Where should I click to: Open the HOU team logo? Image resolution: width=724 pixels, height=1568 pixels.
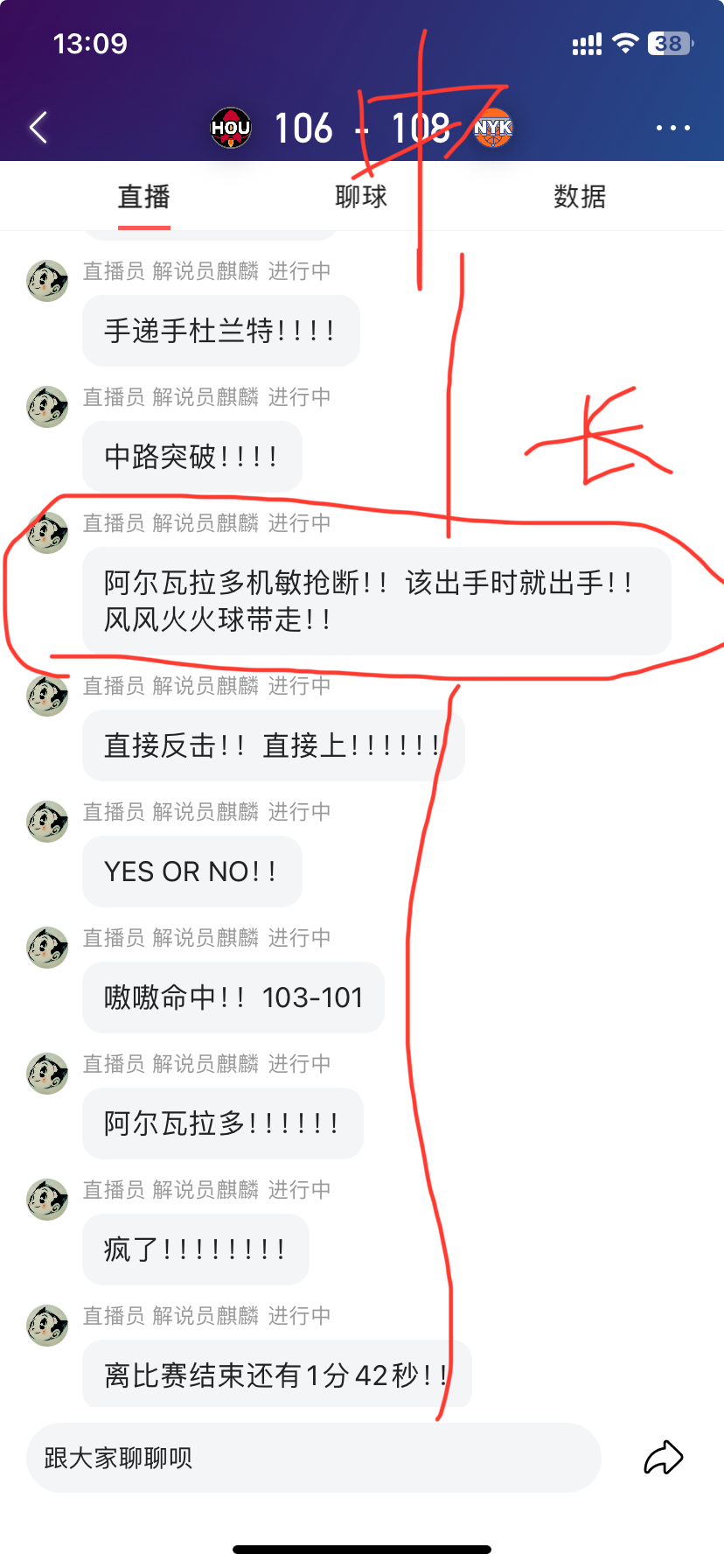point(231,128)
